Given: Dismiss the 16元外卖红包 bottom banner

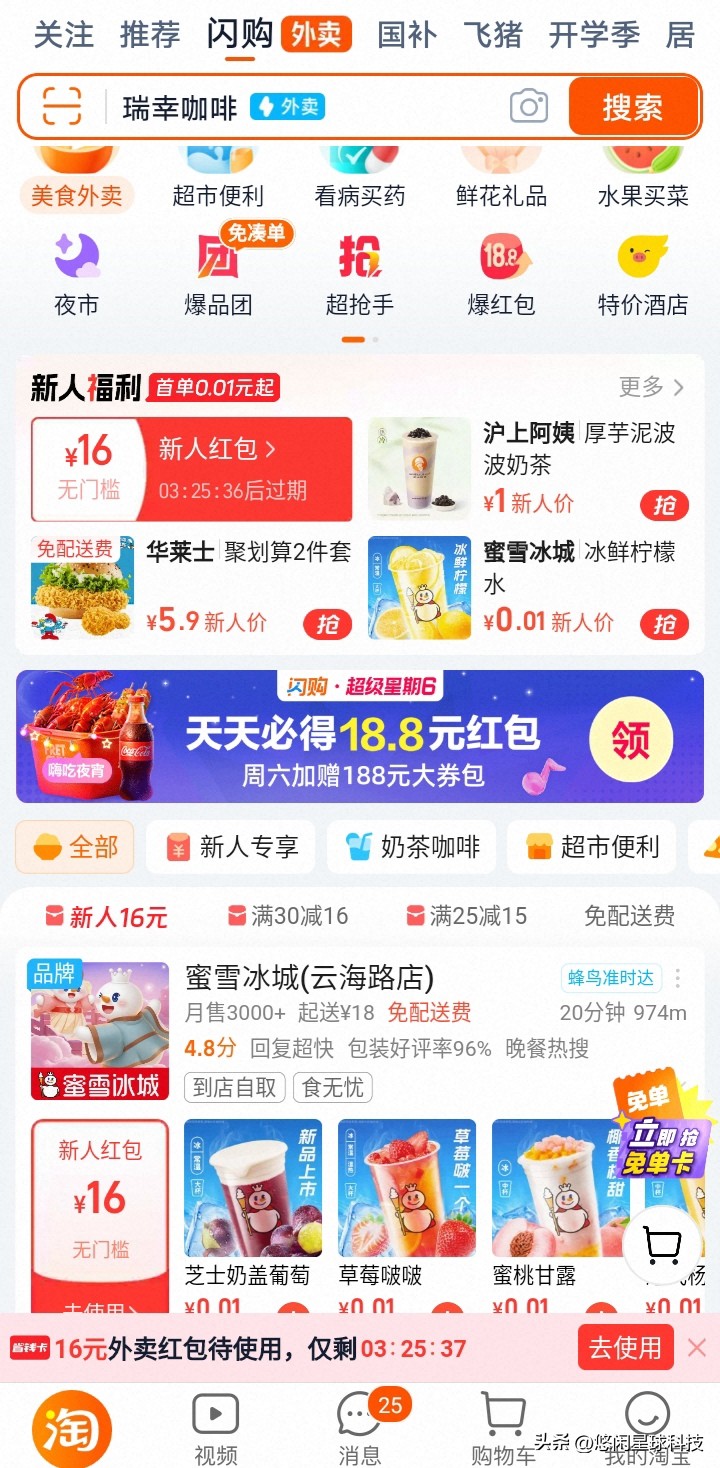Looking at the screenshot, I should [x=697, y=1347].
